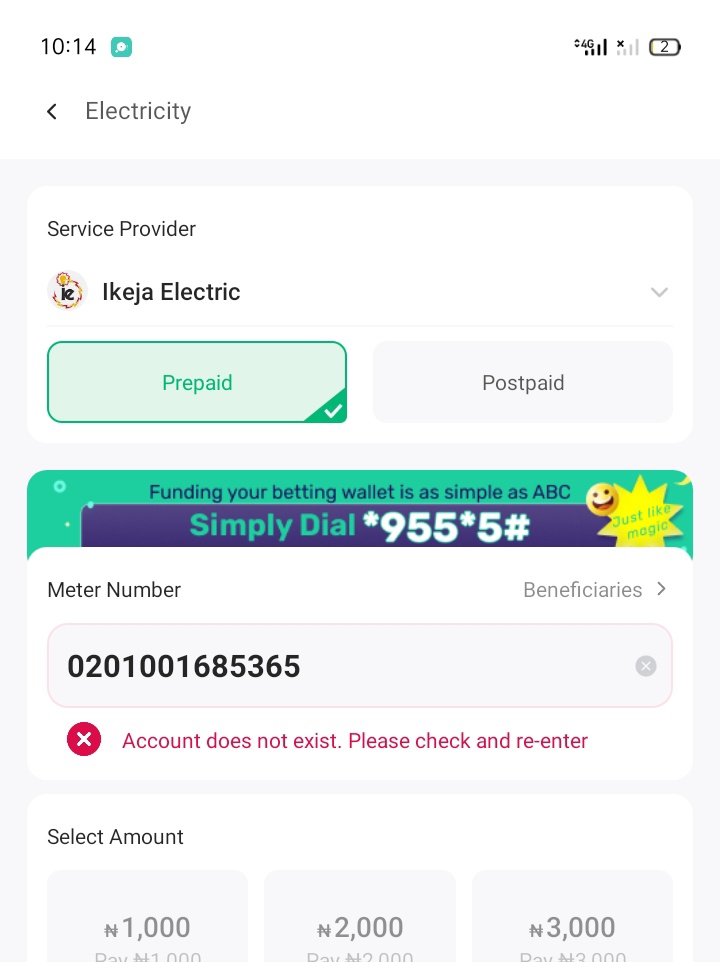Image resolution: width=720 pixels, height=962 pixels.
Task: Choose the ₦2,000 amount
Action: pos(360,928)
